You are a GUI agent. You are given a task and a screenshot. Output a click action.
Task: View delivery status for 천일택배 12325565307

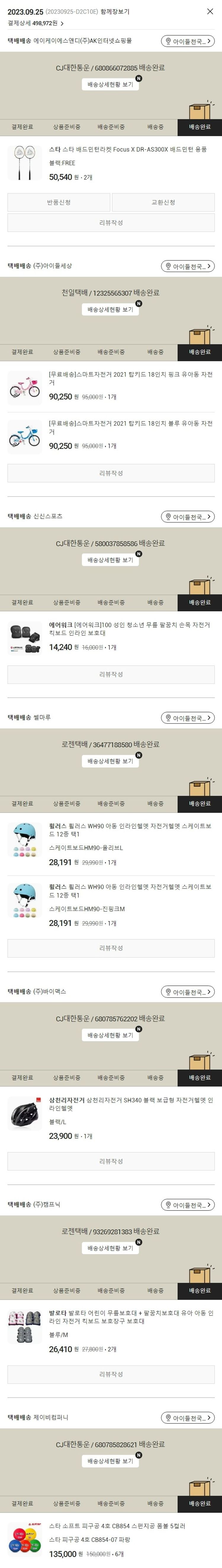pyautogui.click(x=110, y=310)
